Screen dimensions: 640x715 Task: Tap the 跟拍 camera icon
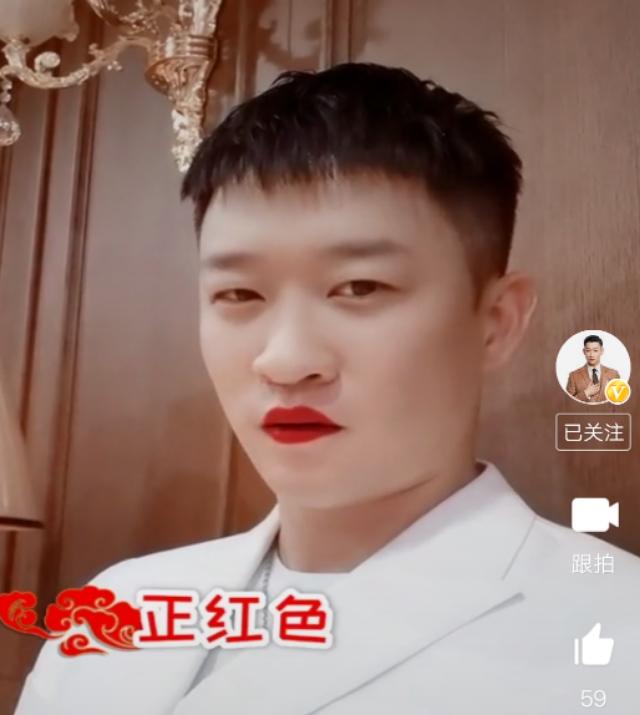(594, 516)
